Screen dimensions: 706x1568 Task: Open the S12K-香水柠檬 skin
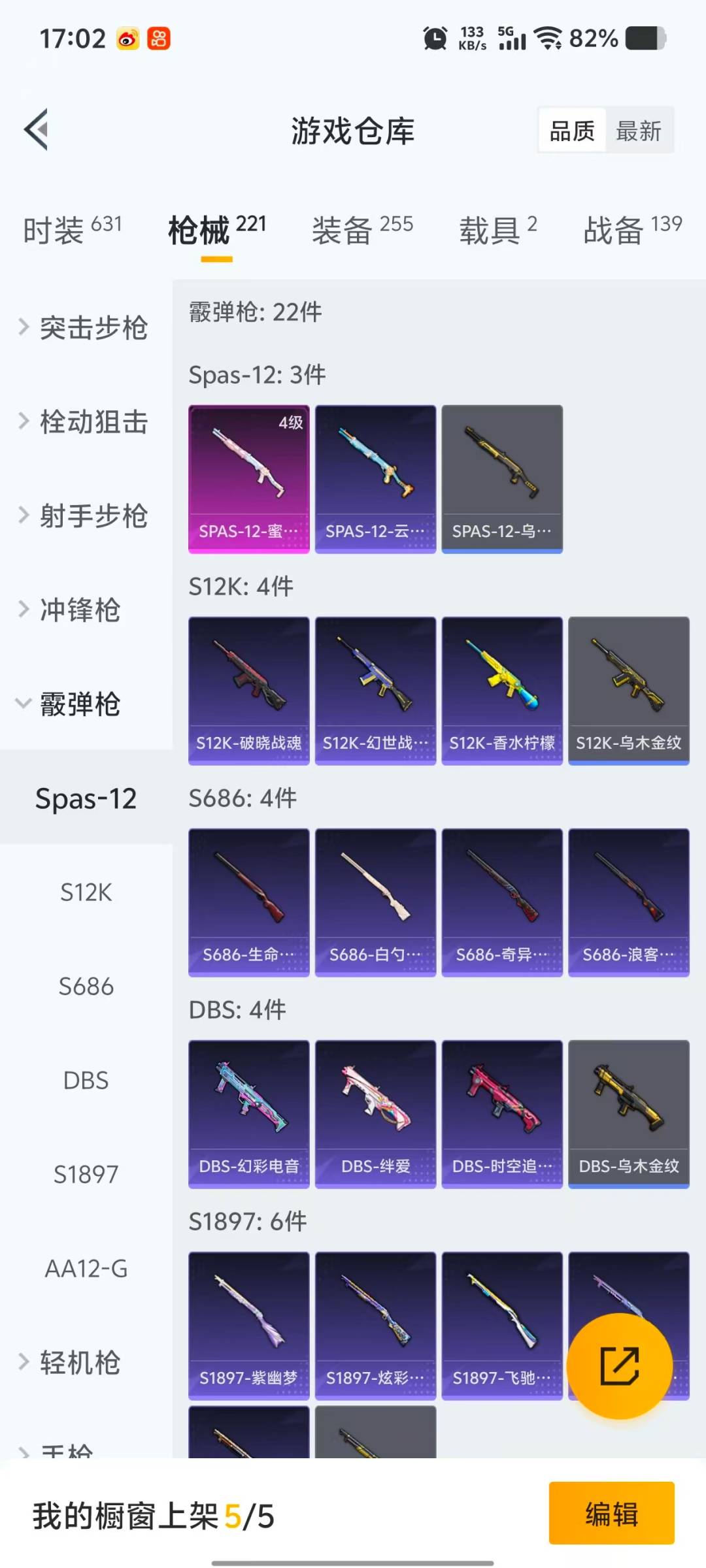coord(501,690)
